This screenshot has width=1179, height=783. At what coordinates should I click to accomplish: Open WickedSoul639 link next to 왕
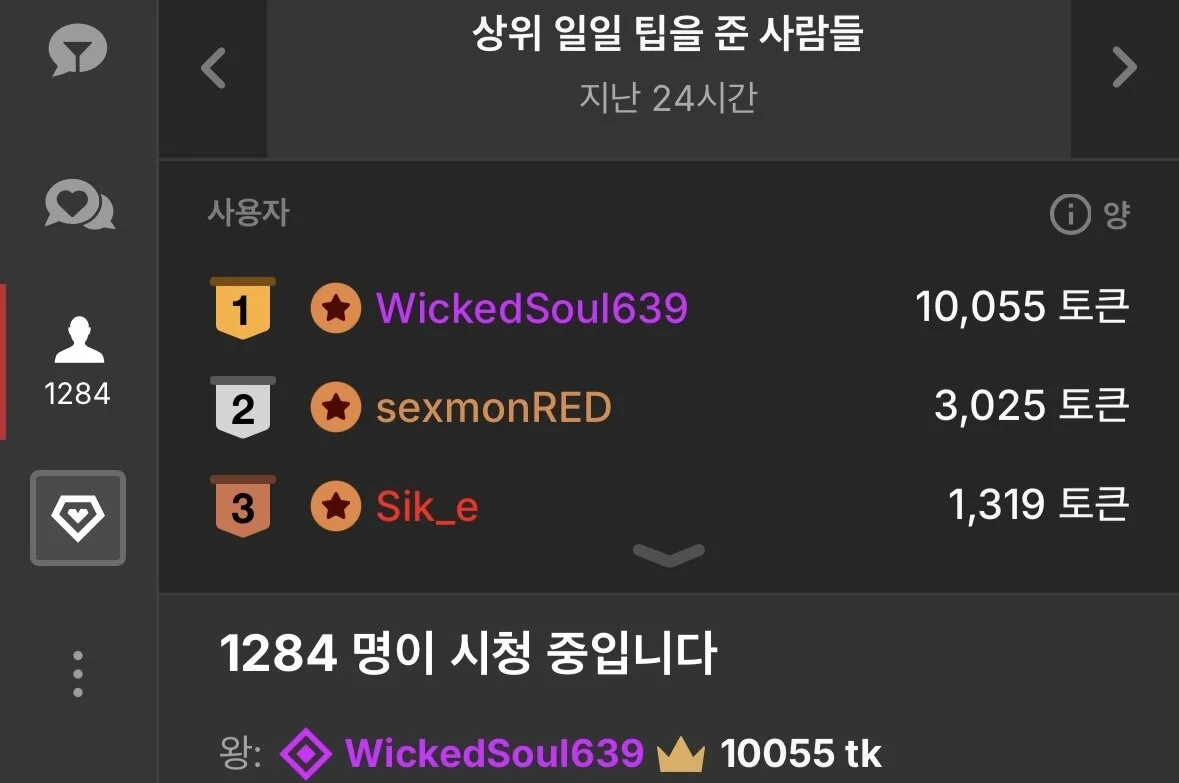[x=493, y=753]
